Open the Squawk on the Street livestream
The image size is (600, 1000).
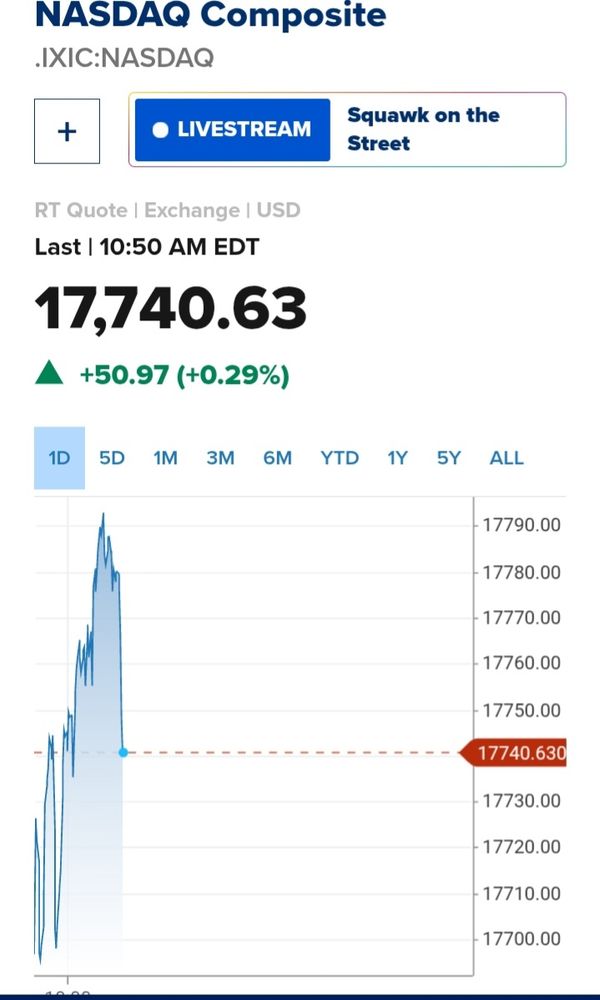[348, 129]
